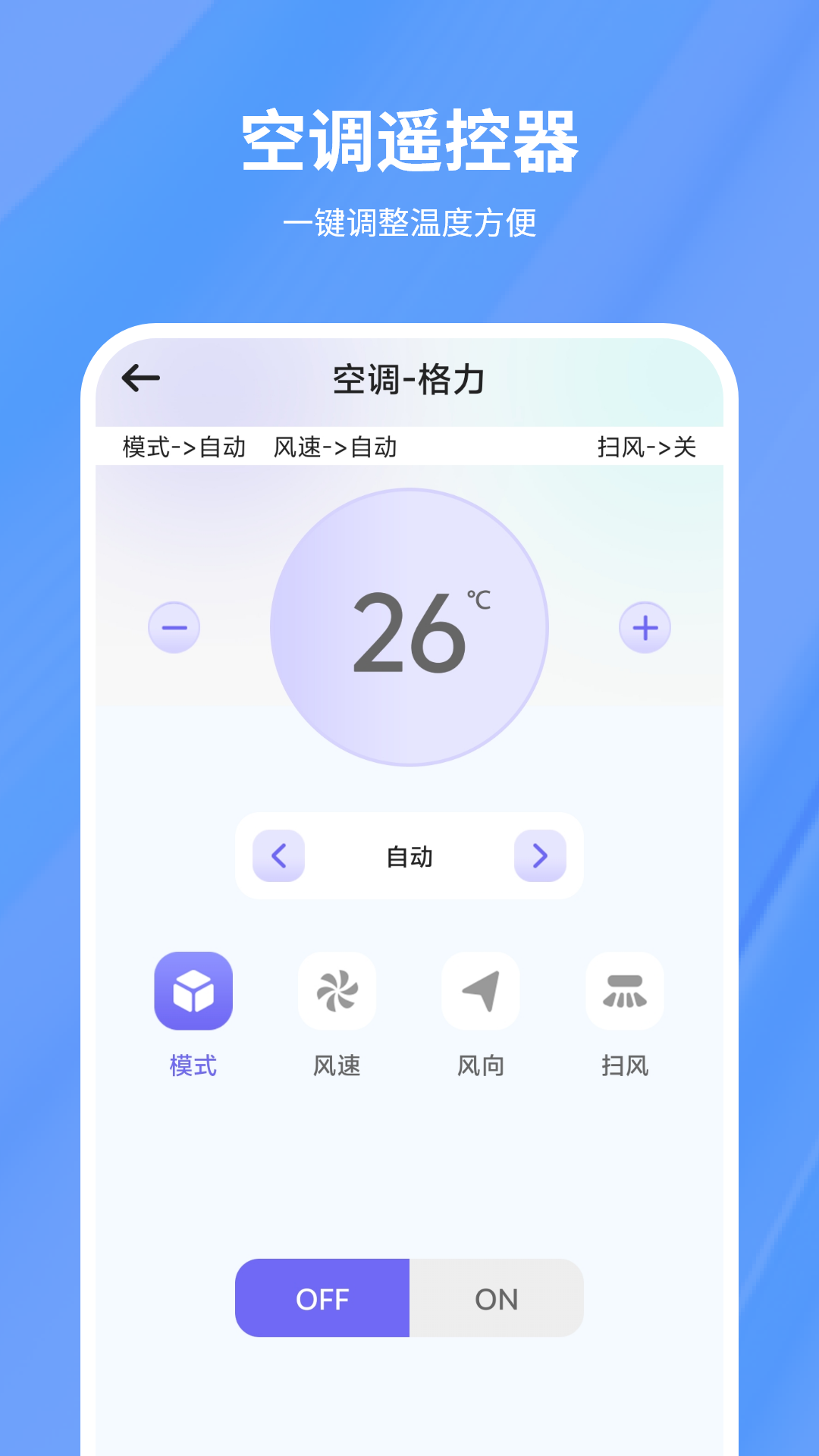Open previous option with left chevron

tap(278, 857)
